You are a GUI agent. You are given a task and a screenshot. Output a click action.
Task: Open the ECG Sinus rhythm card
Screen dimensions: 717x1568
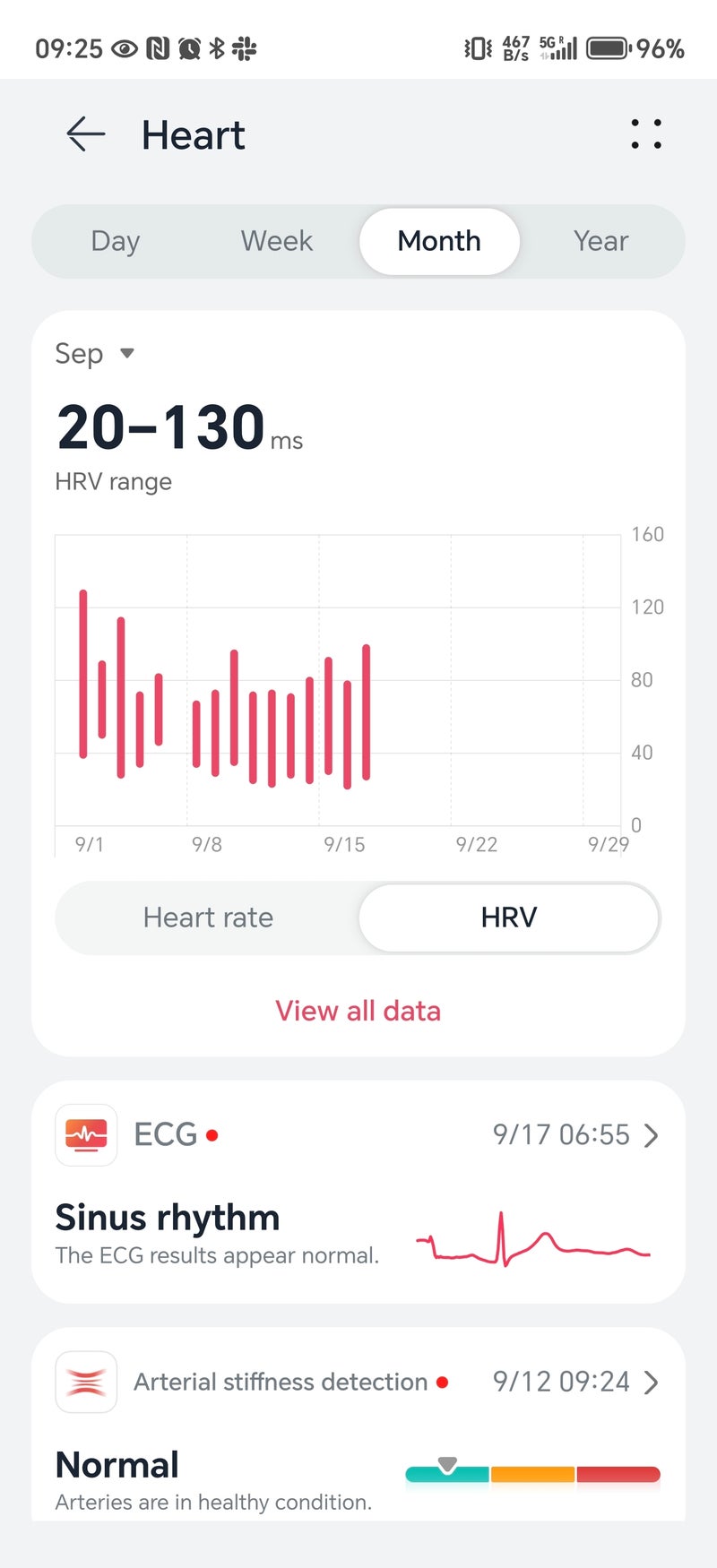click(x=358, y=1192)
